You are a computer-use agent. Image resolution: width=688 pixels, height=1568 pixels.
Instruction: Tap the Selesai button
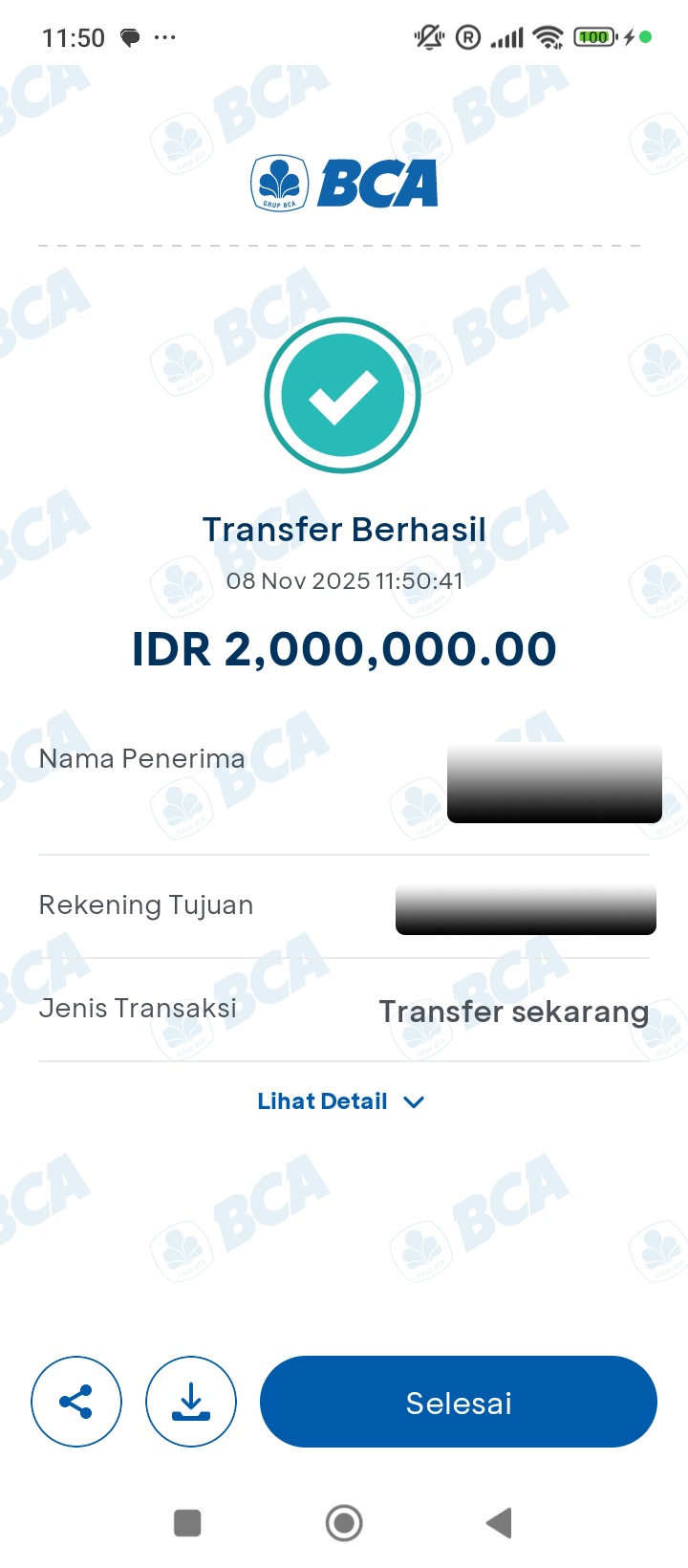pos(459,1402)
